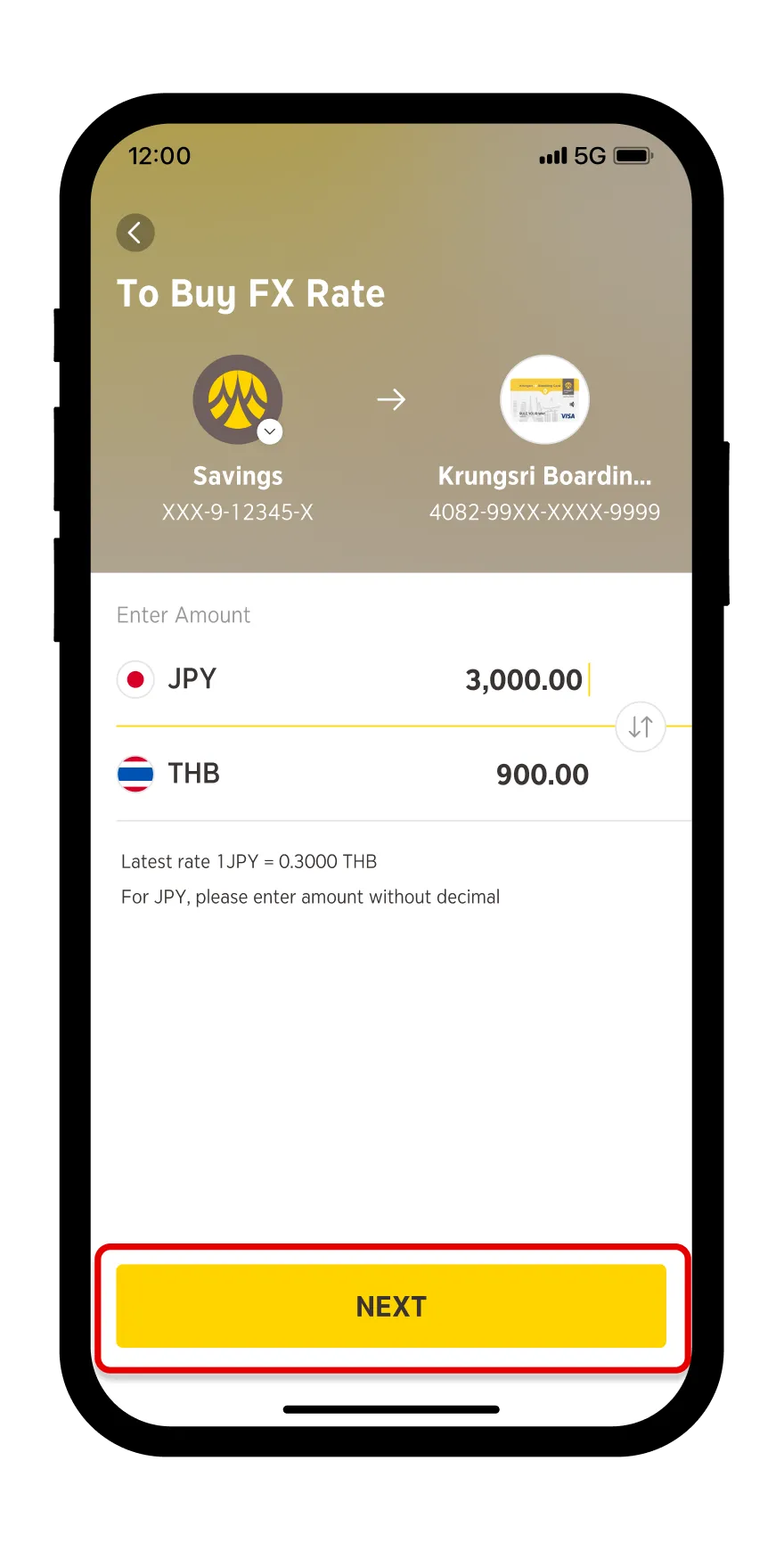Expand the Savings source account selector
This screenshot has width=784, height=1551.
(269, 432)
